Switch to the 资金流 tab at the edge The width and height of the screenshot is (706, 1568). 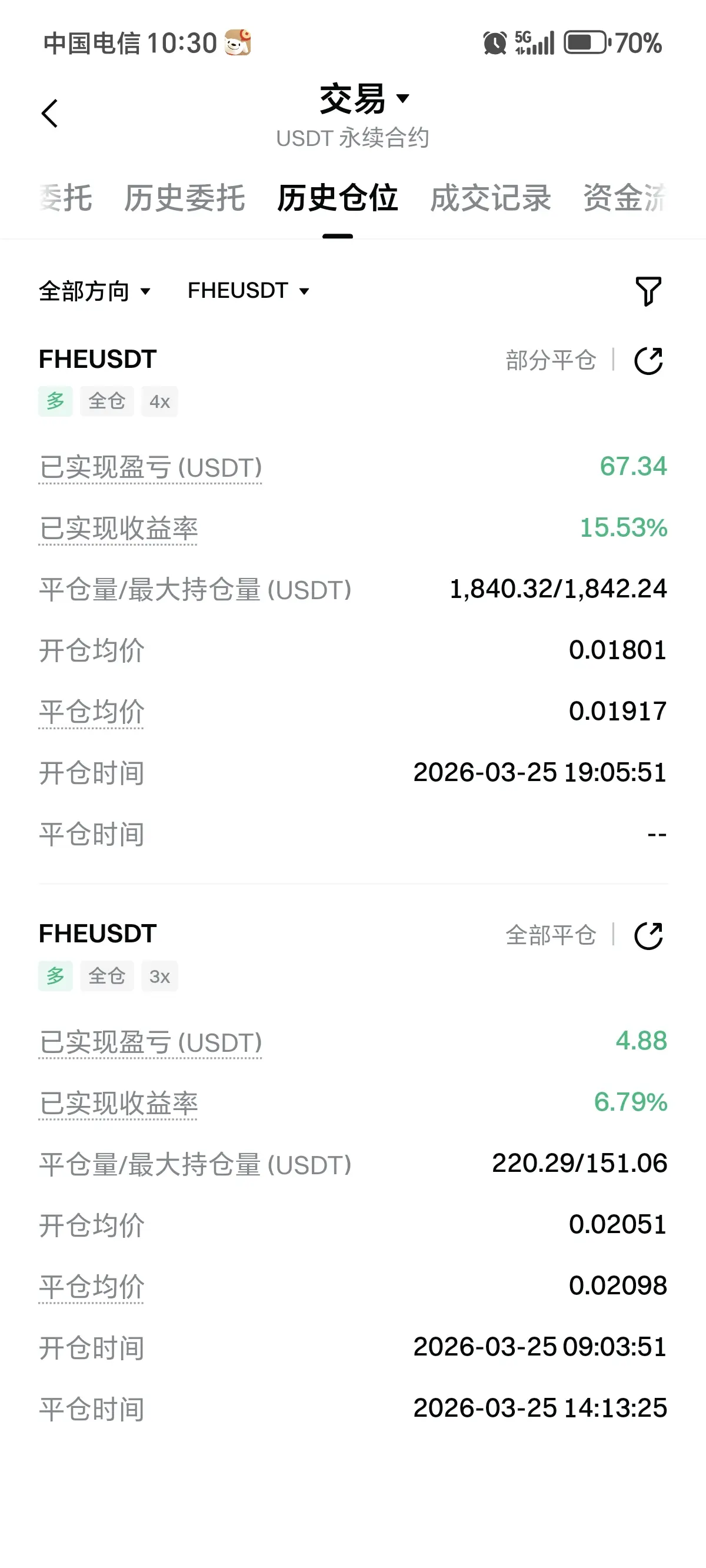625,198
